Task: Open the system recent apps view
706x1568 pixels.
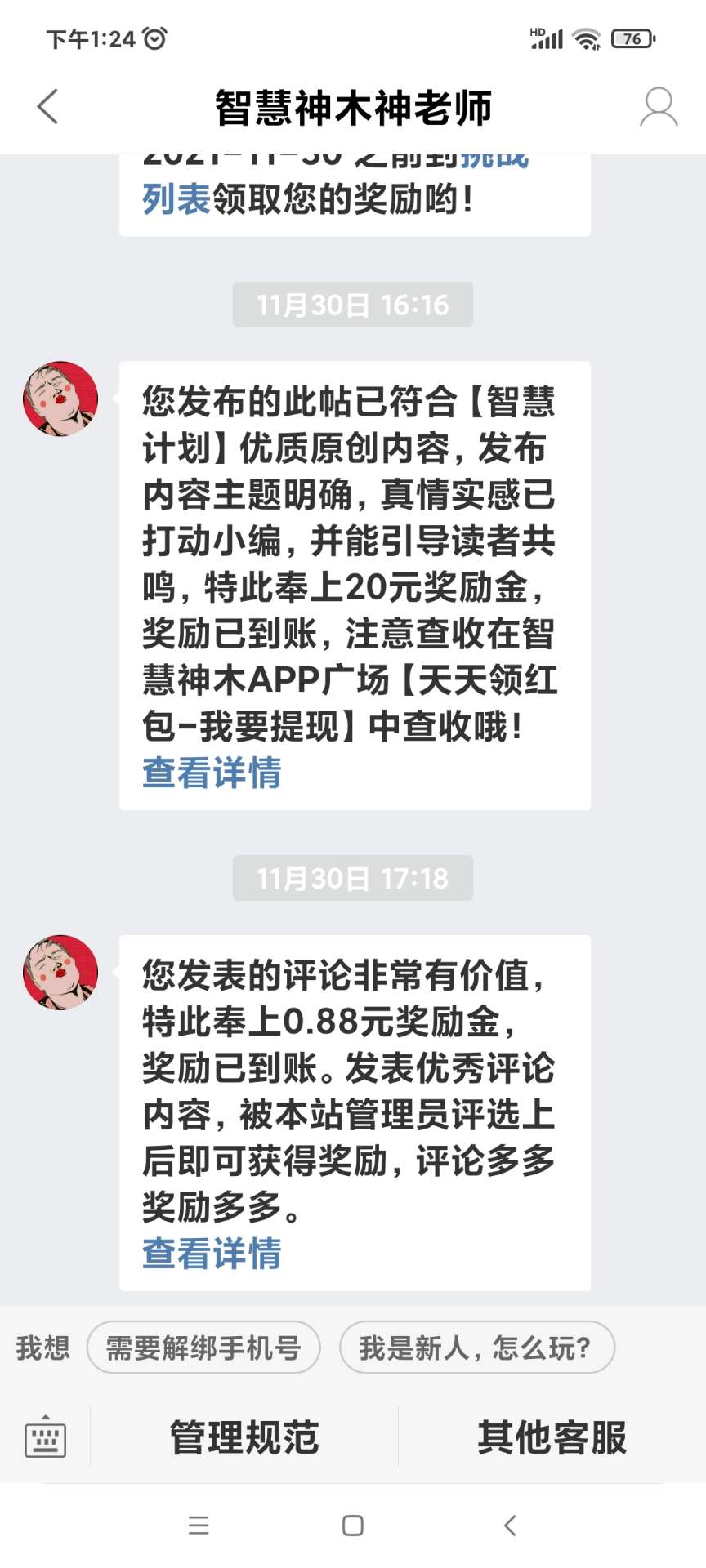Action: tap(199, 1525)
